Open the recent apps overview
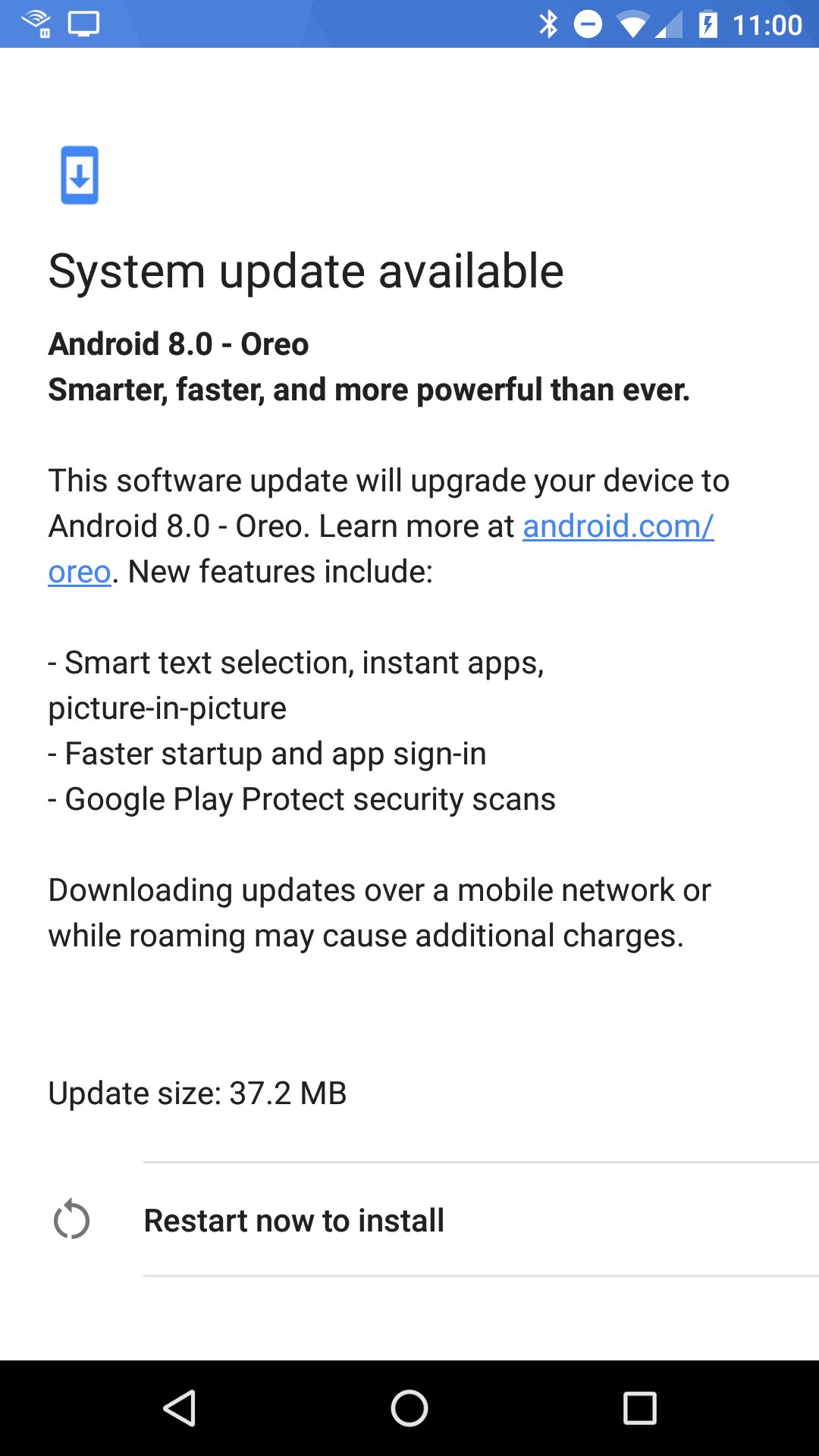The height and width of the screenshot is (1456, 819). pyautogui.click(x=639, y=1408)
